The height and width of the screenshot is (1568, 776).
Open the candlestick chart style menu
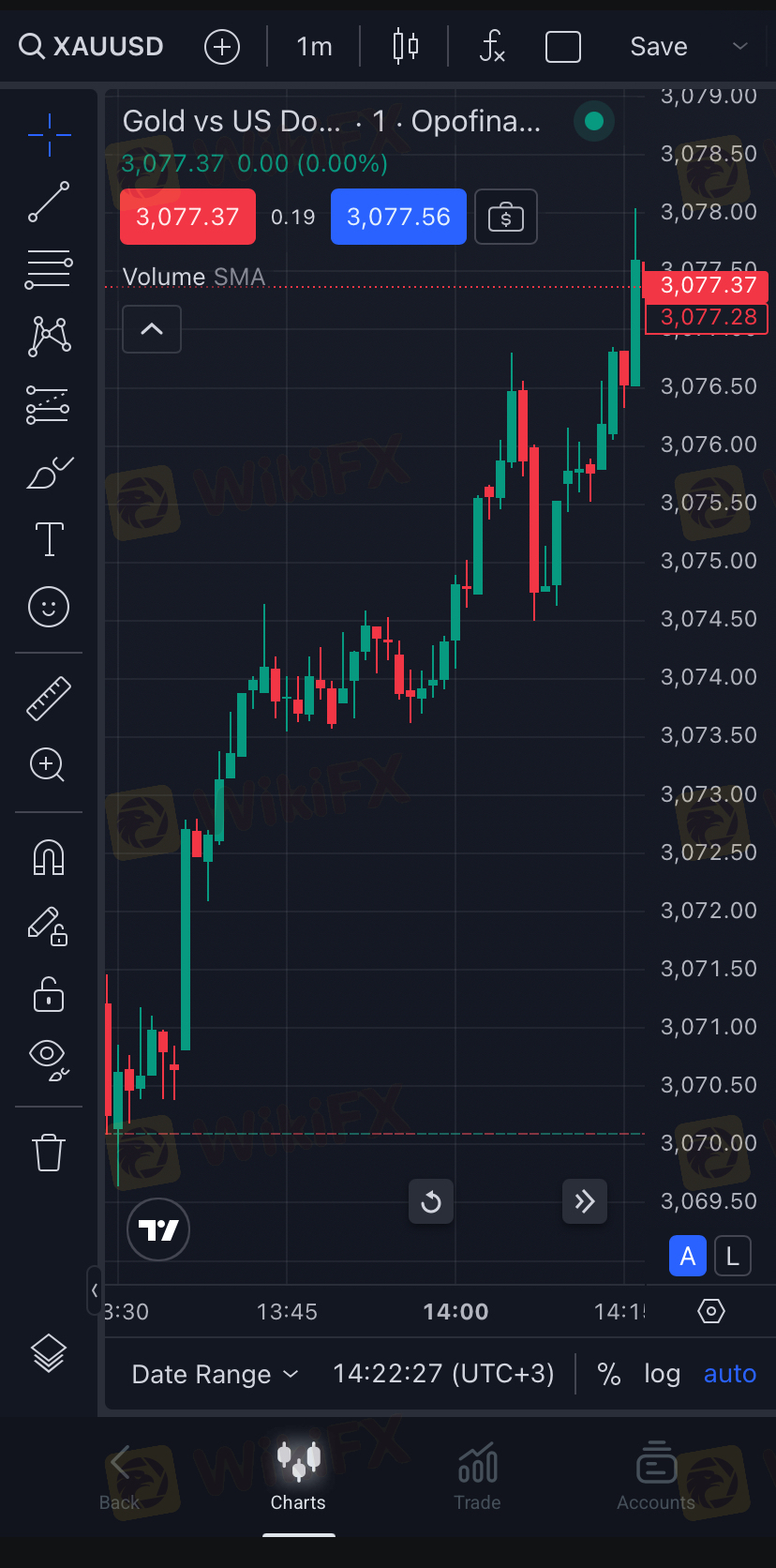pos(405,46)
